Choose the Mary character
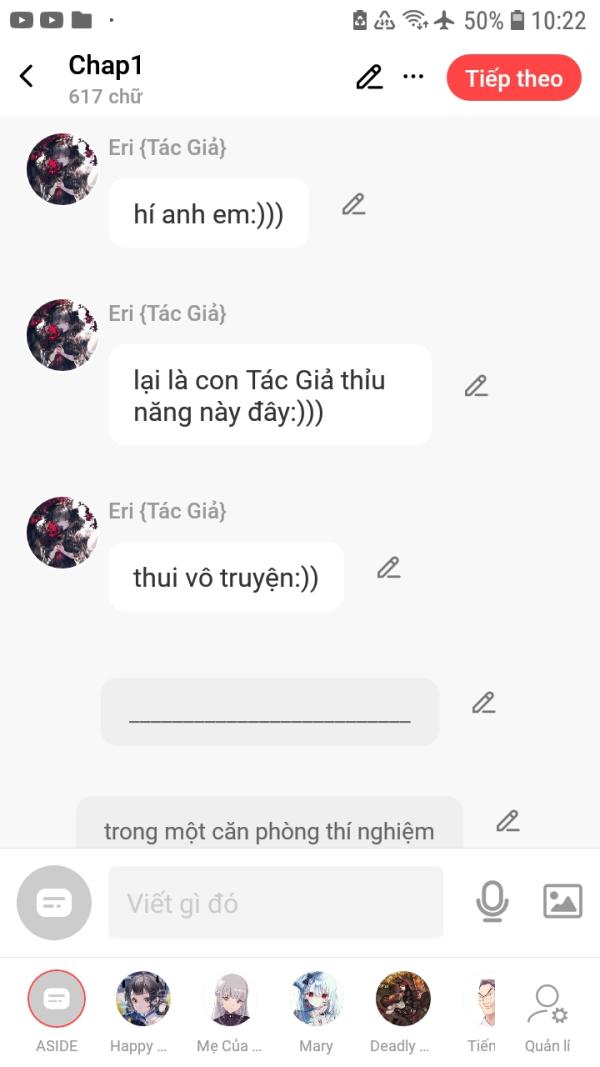The height and width of the screenshot is (1067, 600). tap(316, 1000)
